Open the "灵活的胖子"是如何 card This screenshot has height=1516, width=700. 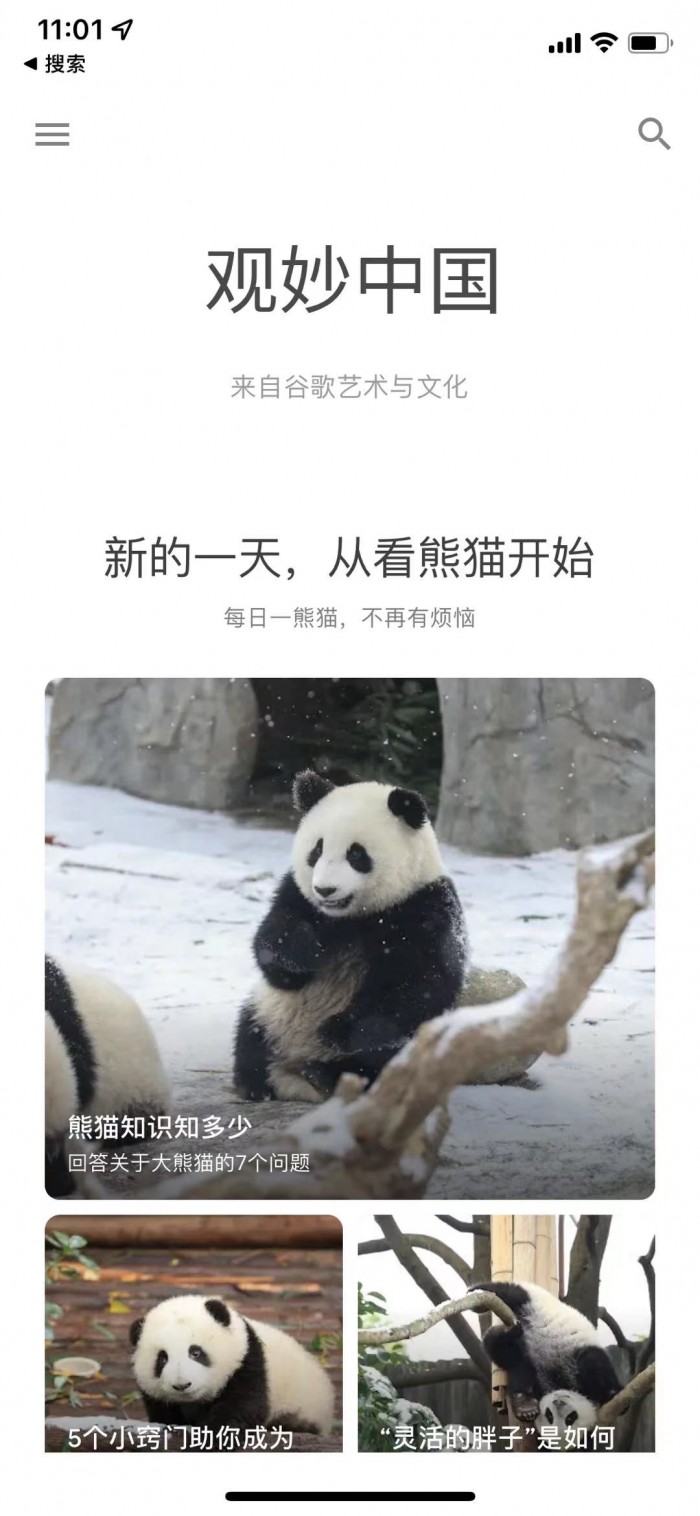(x=506, y=1333)
